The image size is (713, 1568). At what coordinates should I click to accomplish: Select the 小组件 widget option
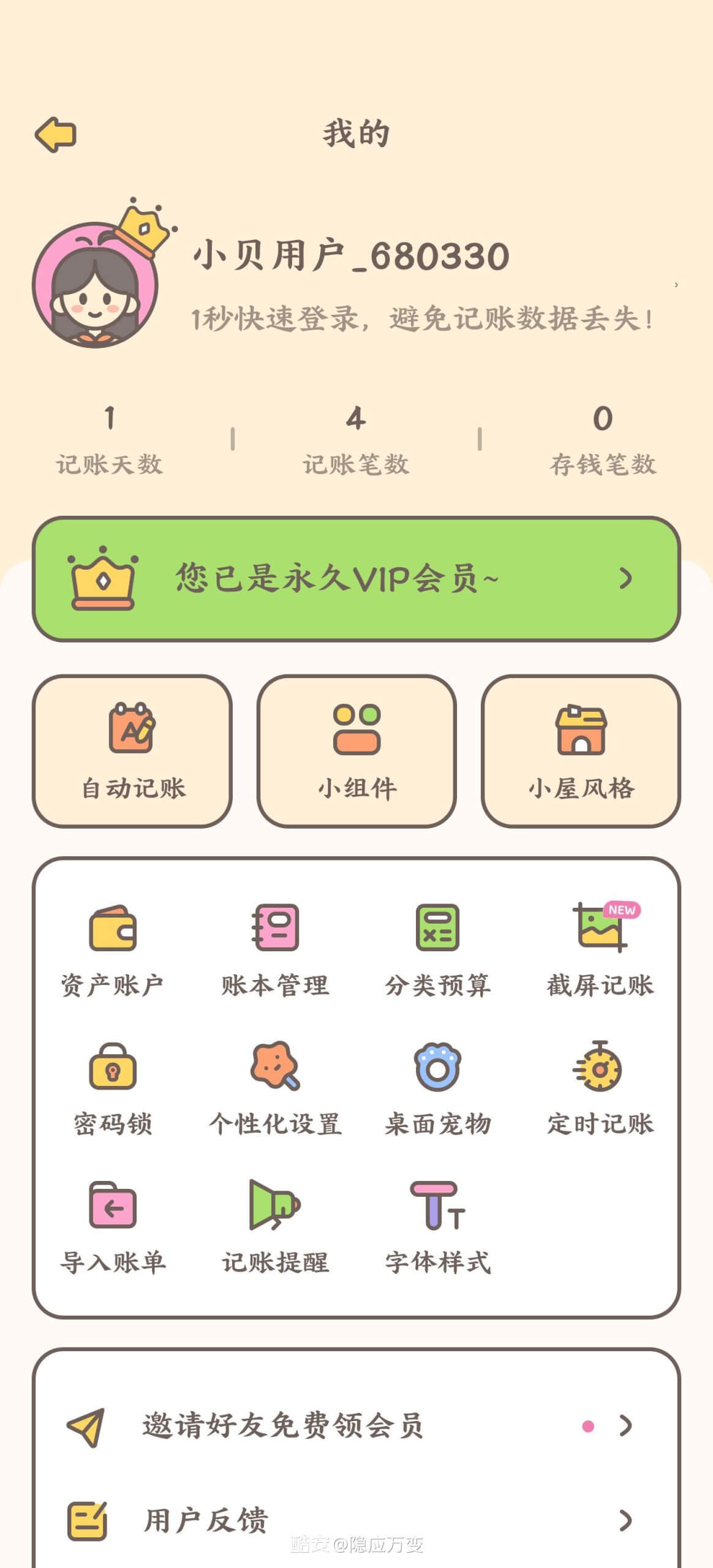pyautogui.click(x=356, y=750)
